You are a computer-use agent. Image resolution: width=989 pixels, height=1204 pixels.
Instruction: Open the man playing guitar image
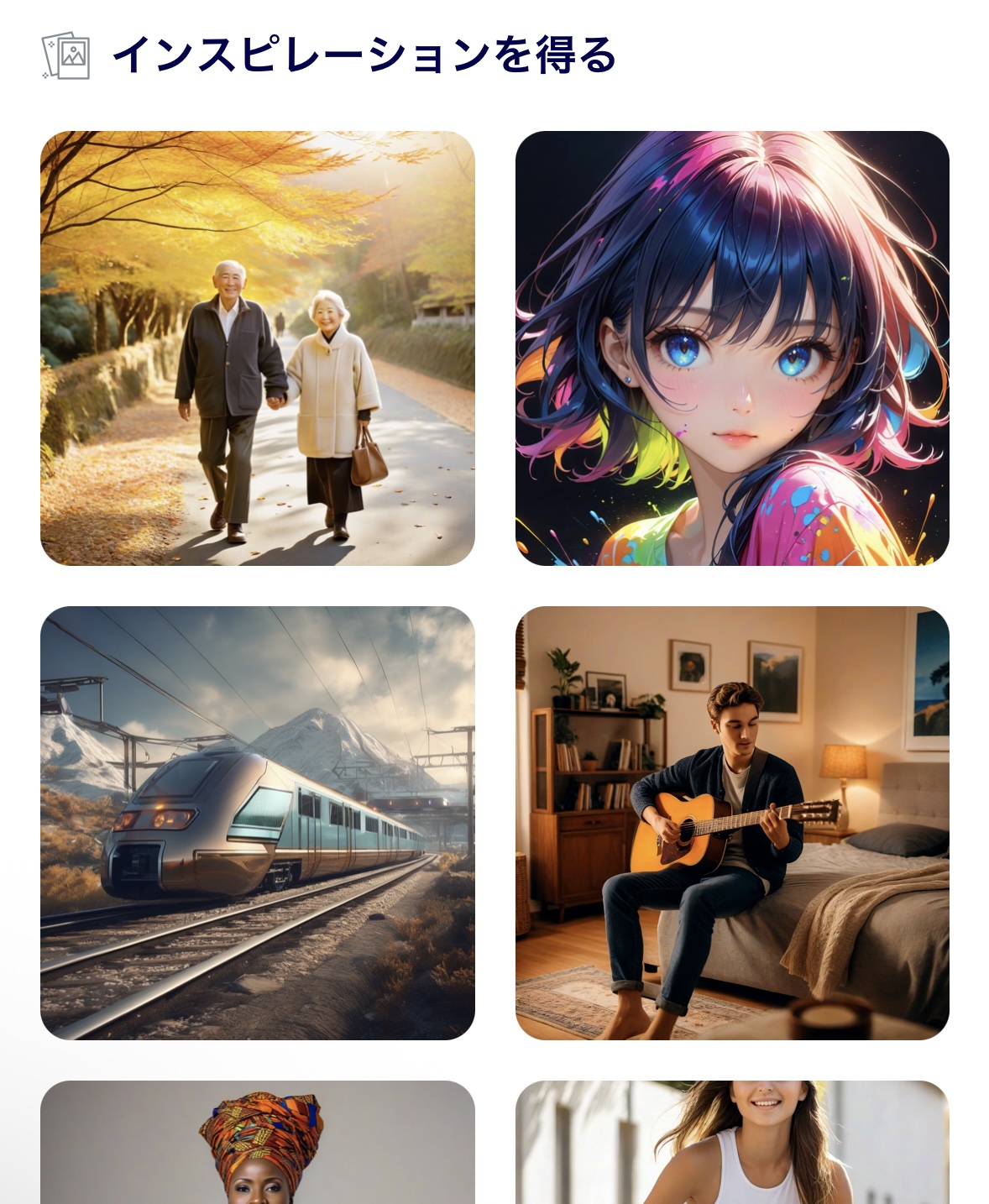pos(732,823)
